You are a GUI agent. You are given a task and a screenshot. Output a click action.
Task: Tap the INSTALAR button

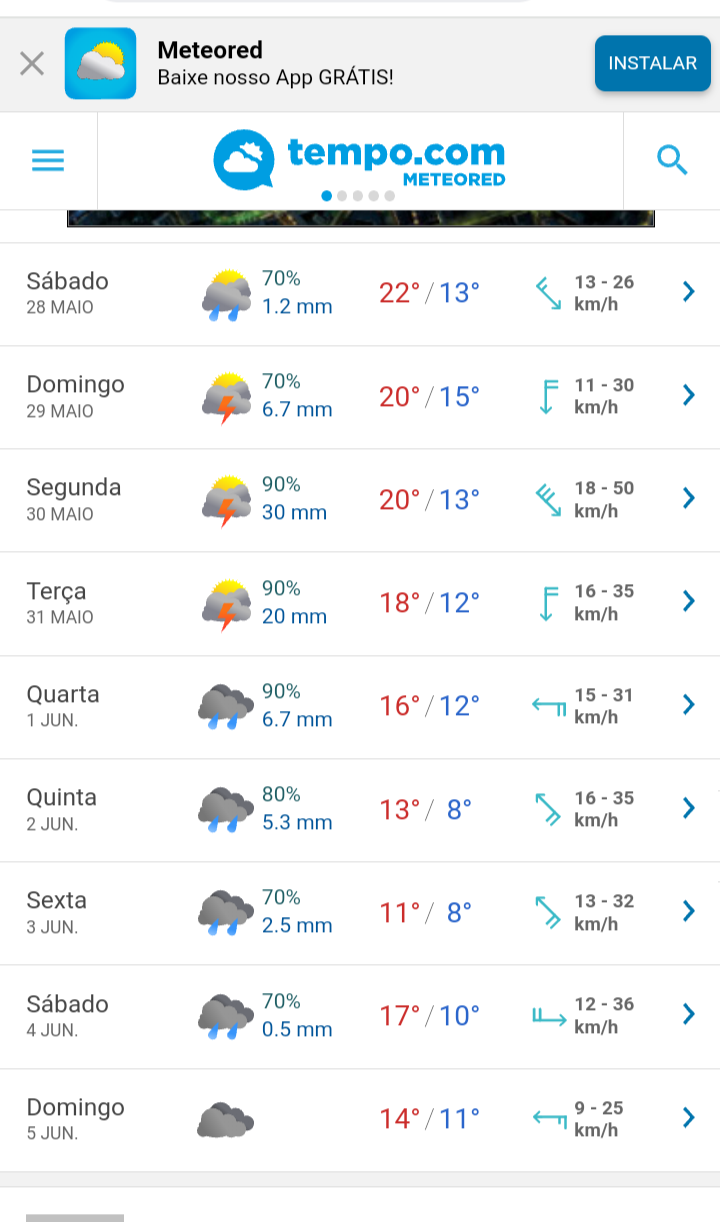(652, 63)
